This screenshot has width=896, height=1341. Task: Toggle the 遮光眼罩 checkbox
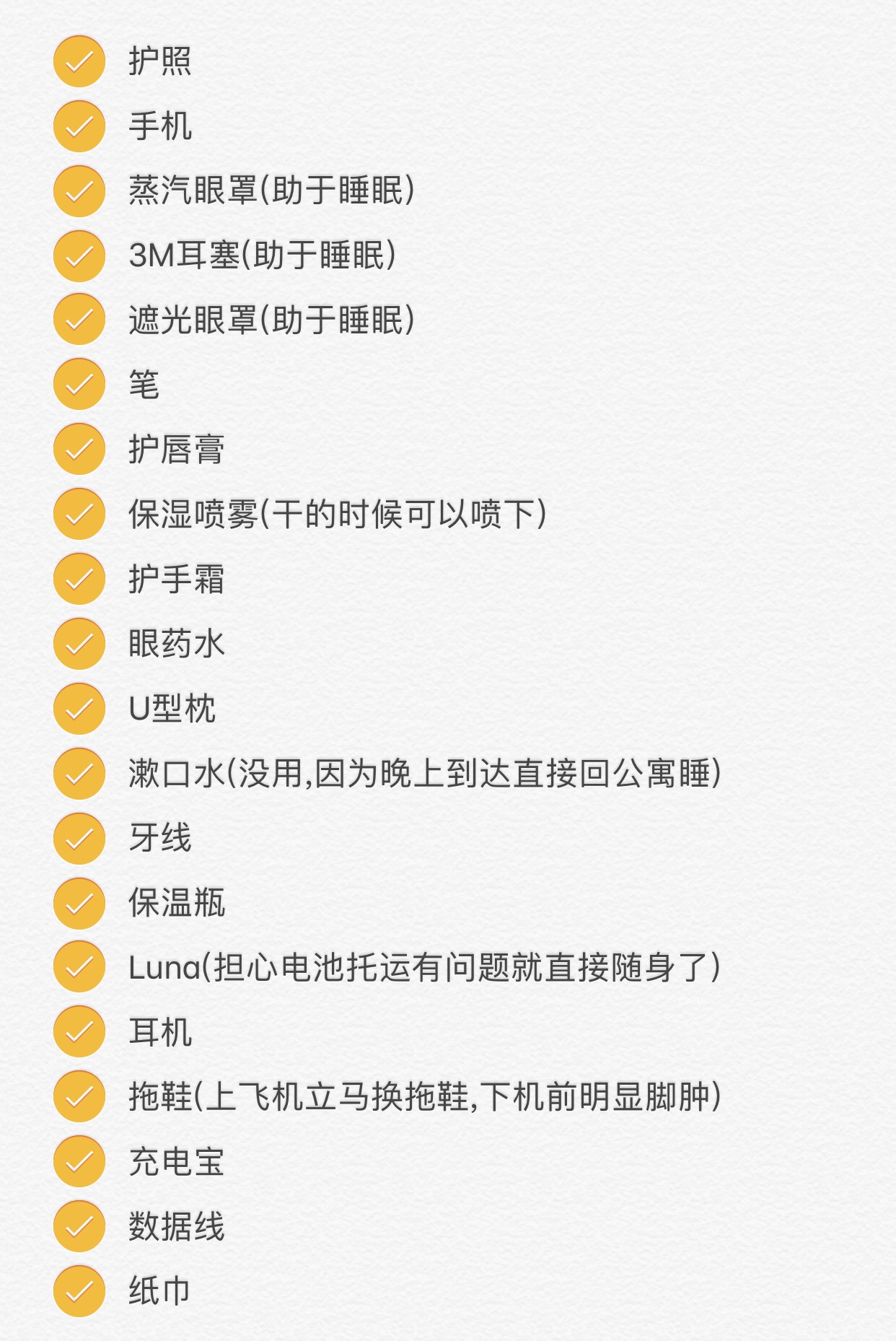click(x=79, y=320)
